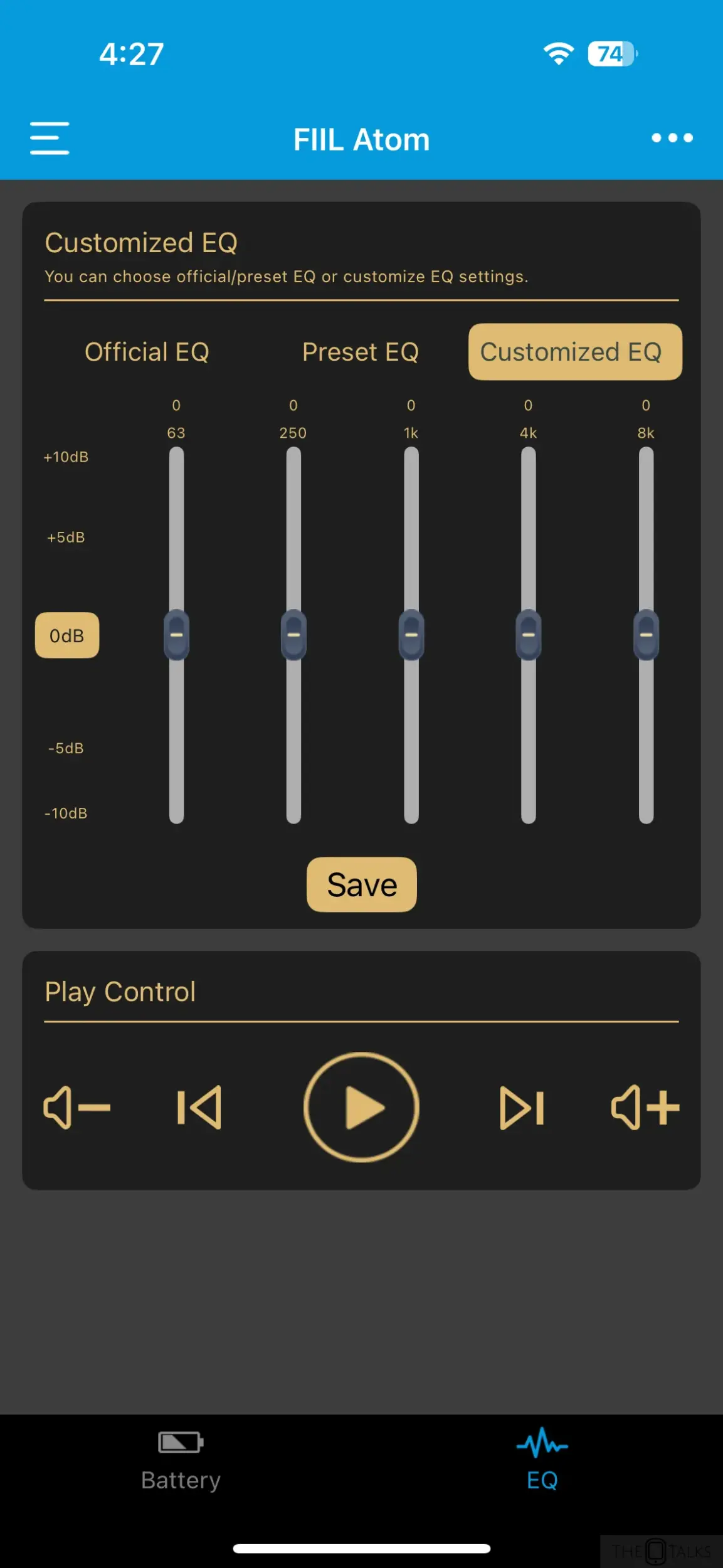The width and height of the screenshot is (723, 1568).
Task: Switch to the Battery tab
Action: click(181, 1461)
